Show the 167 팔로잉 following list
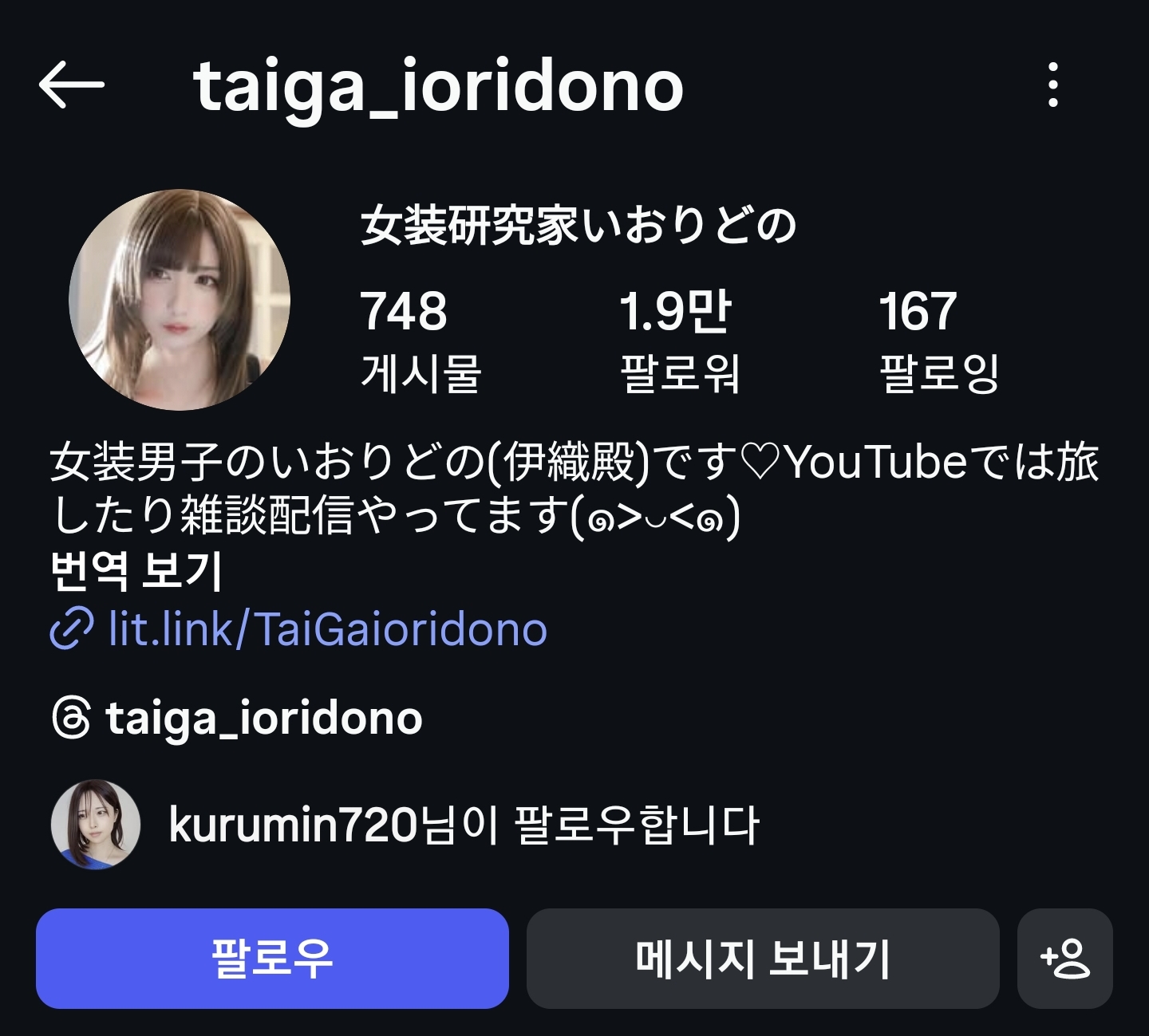The width and height of the screenshot is (1149, 1036). click(x=938, y=341)
